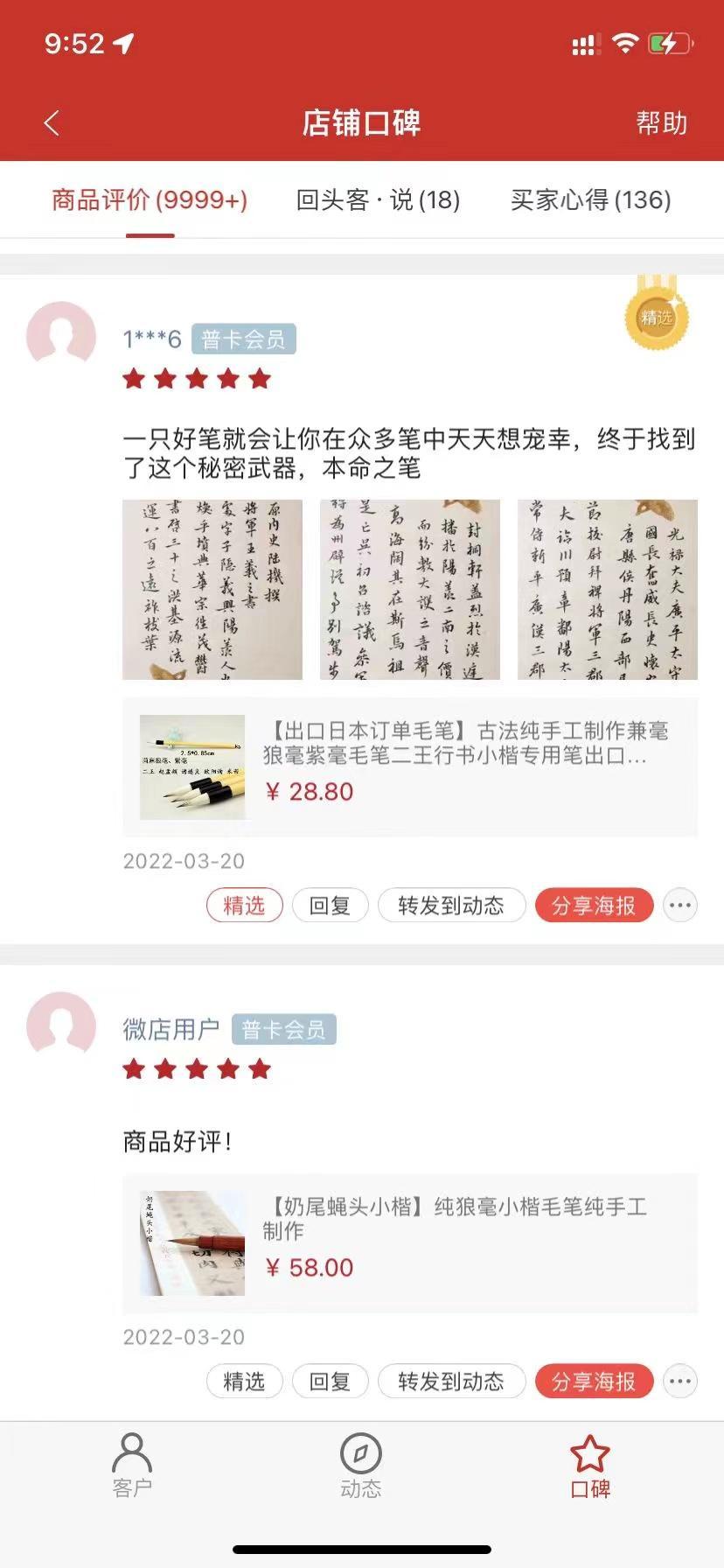Share poster of 微店用户's review
Screen dimensions: 724x1568
point(594,1382)
